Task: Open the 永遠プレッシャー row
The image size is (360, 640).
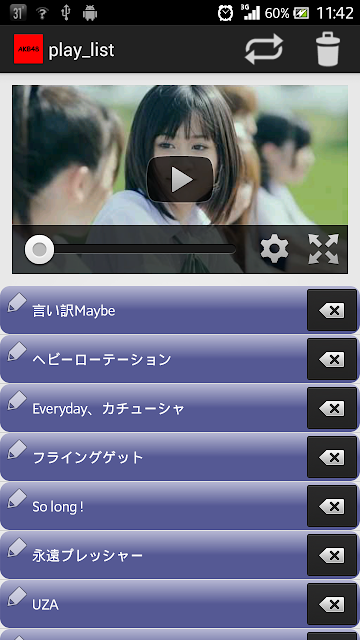Action: pyautogui.click(x=154, y=555)
